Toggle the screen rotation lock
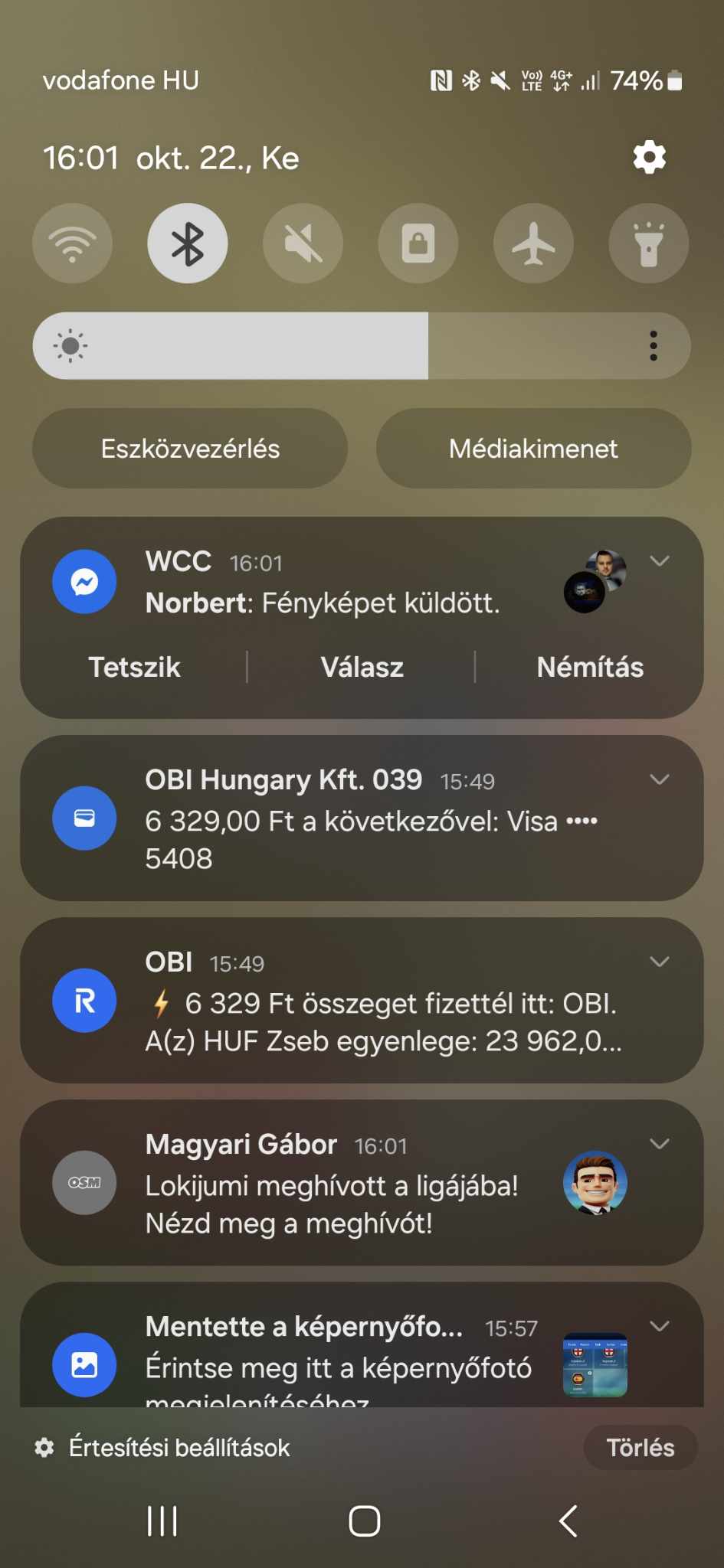 (x=418, y=243)
